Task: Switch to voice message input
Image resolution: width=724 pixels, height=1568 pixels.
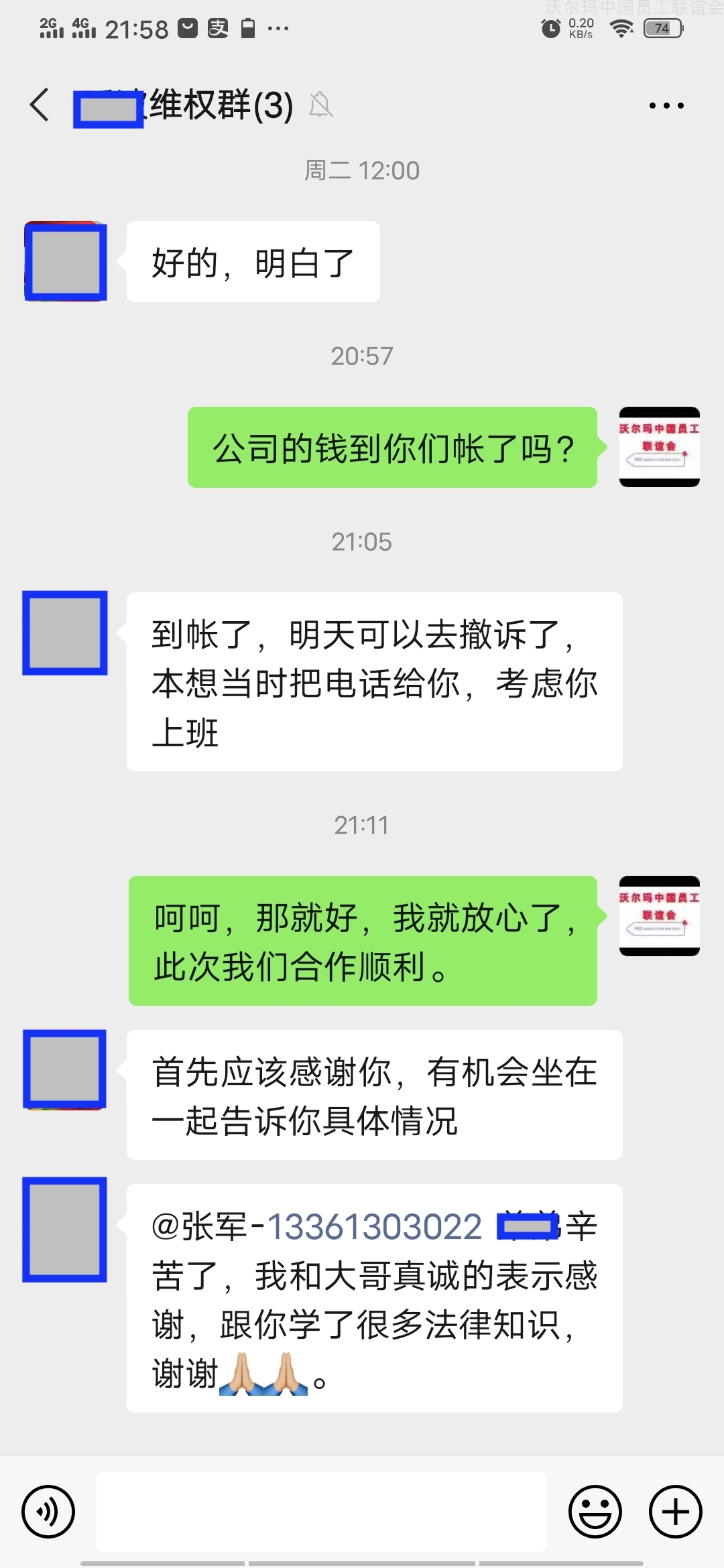Action: 48,1512
